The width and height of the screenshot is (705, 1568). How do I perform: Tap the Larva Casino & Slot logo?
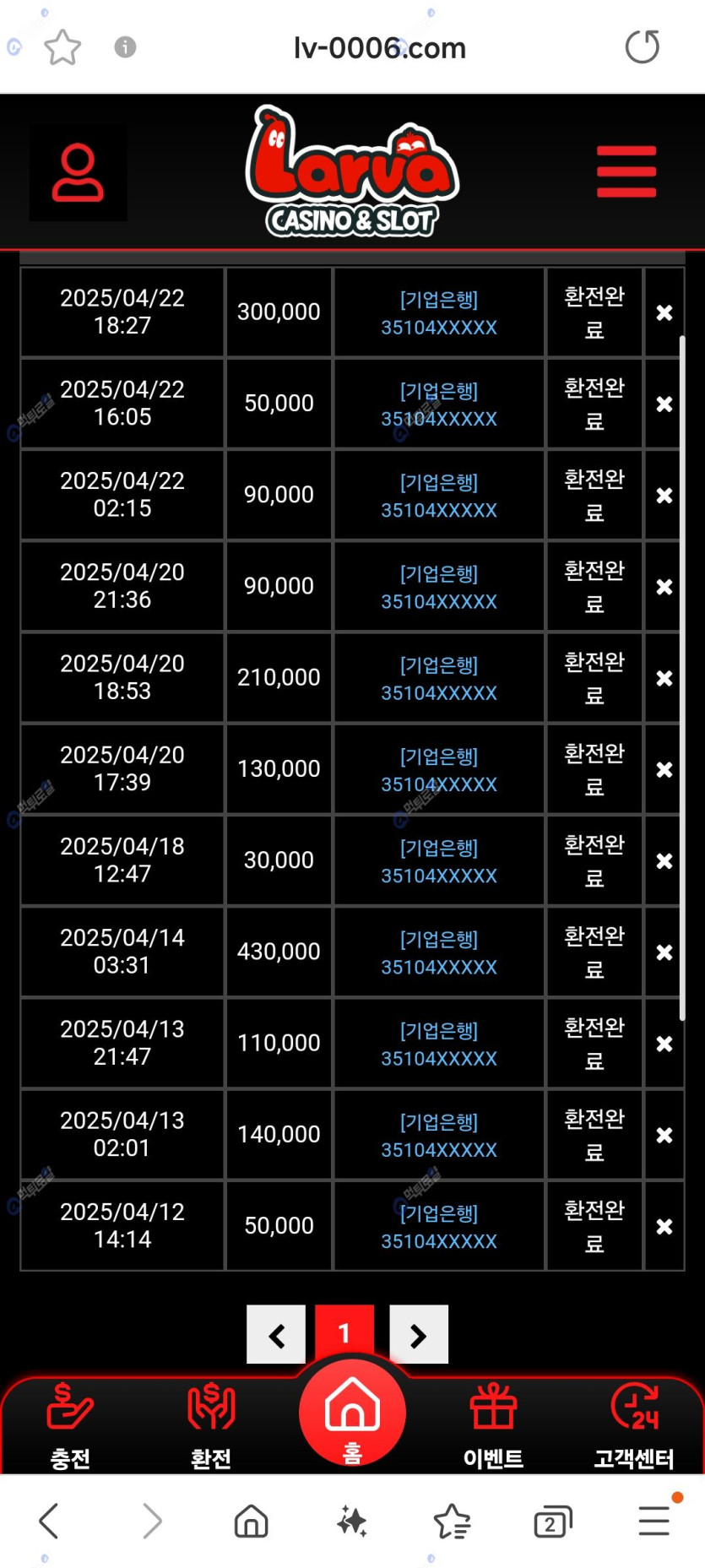click(352, 171)
